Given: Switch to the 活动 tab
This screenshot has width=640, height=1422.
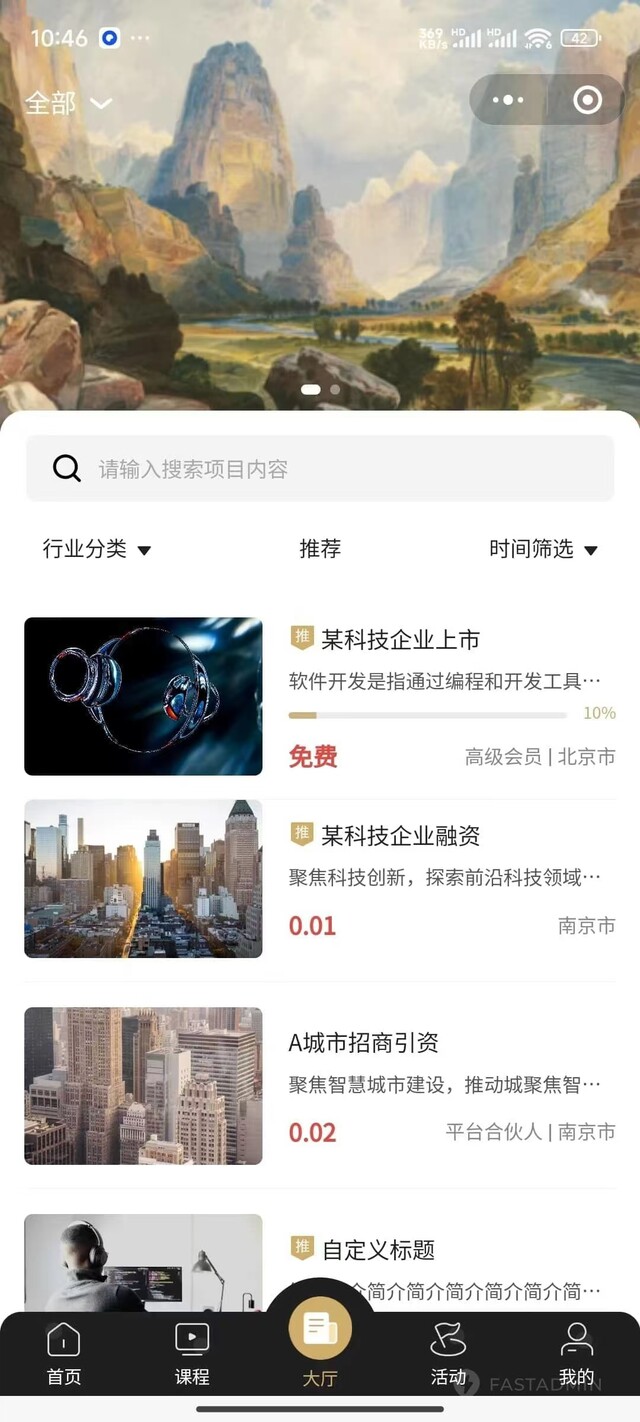Looking at the screenshot, I should click(x=448, y=1354).
